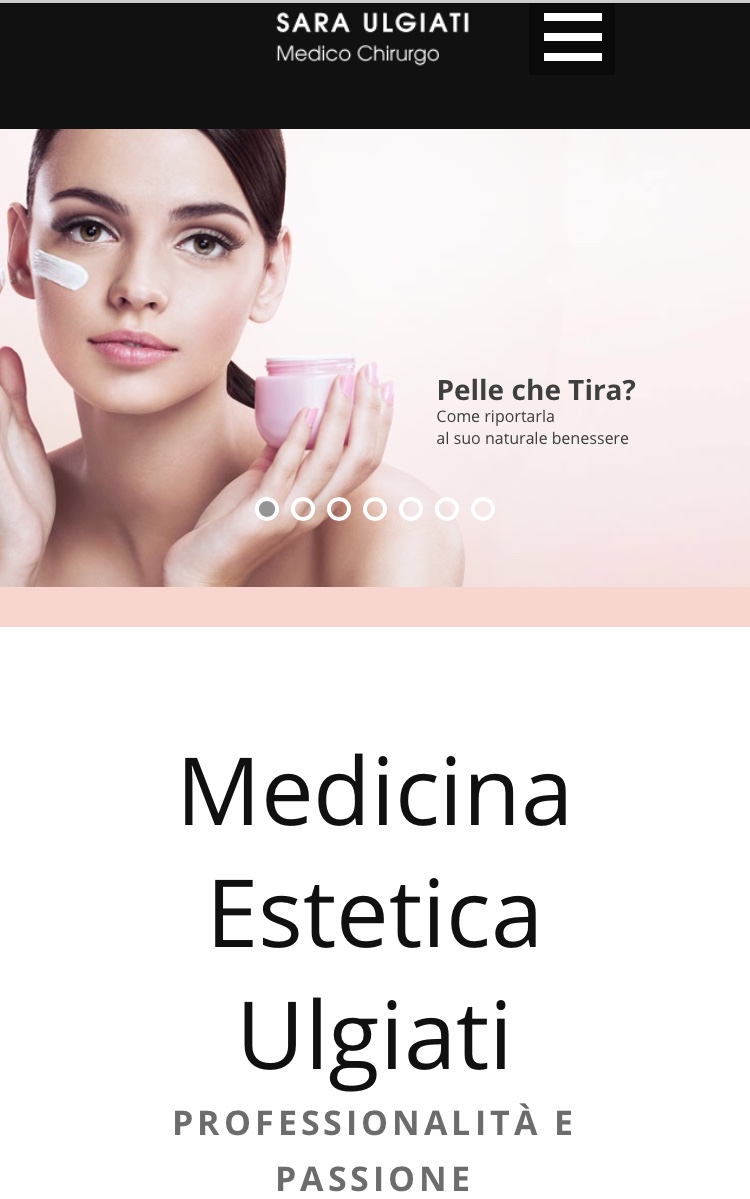
Task: View the sixth carousel slide
Action: [x=447, y=509]
